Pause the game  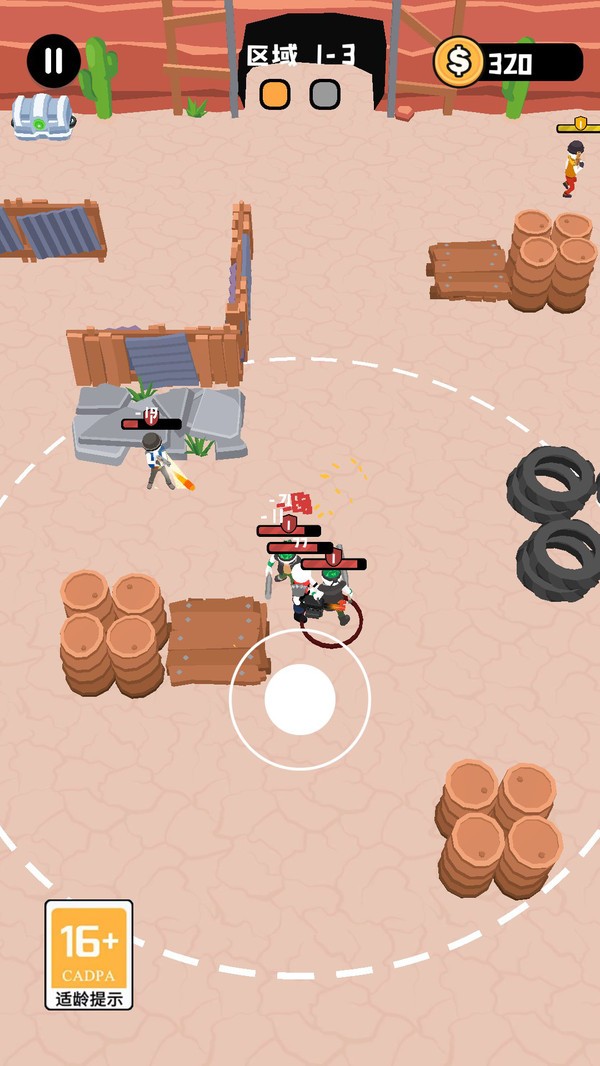pyautogui.click(x=53, y=61)
